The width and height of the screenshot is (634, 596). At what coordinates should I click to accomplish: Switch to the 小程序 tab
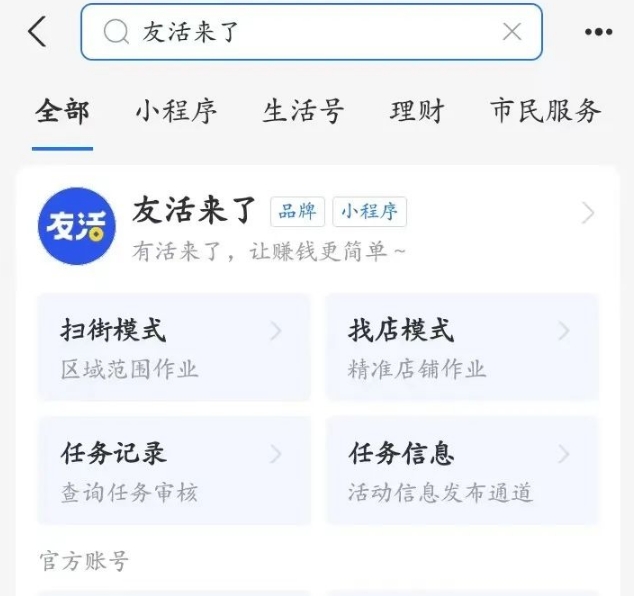pyautogui.click(x=176, y=111)
